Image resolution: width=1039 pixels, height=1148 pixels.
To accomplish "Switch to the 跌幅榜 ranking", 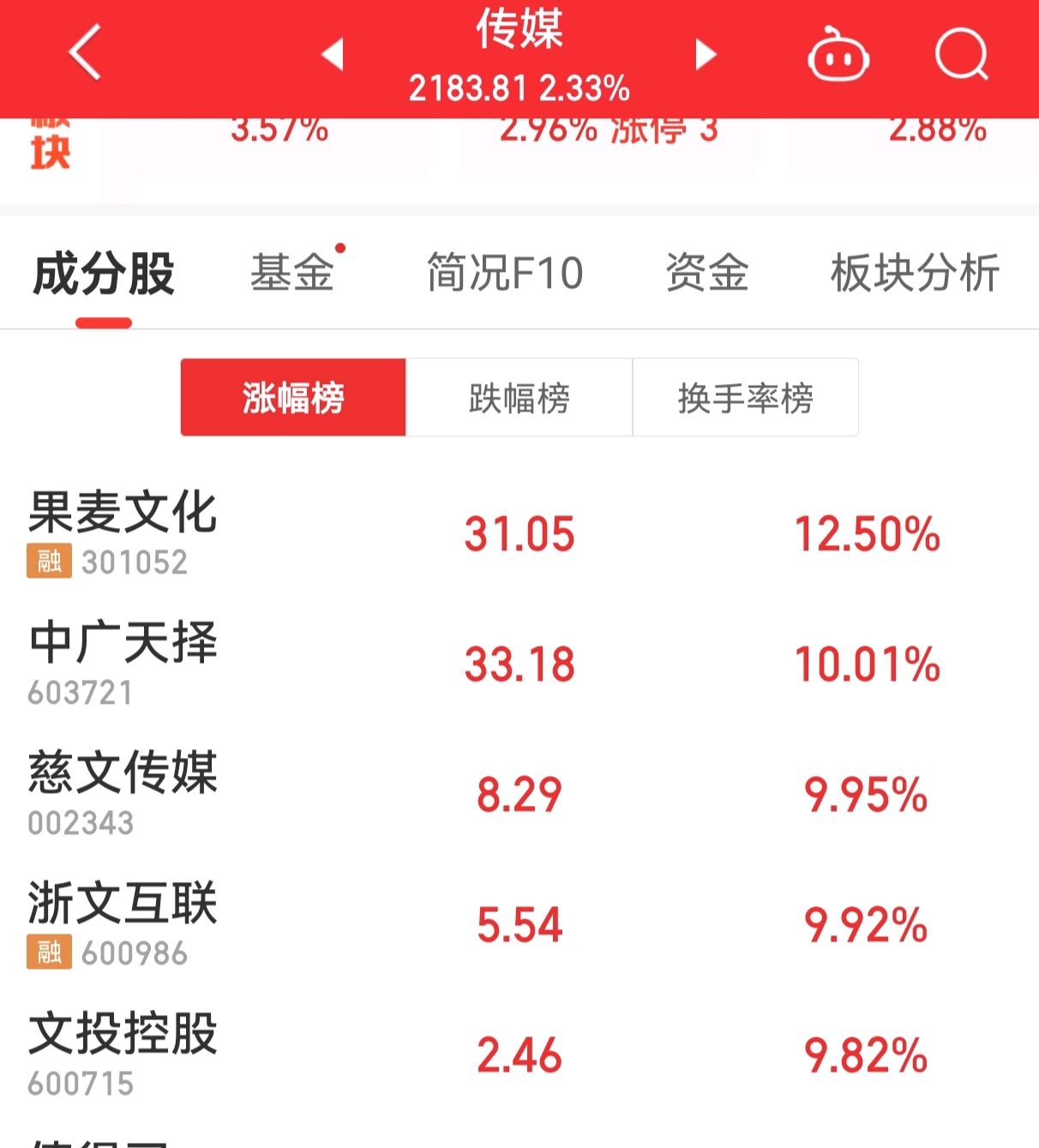I will tap(518, 398).
